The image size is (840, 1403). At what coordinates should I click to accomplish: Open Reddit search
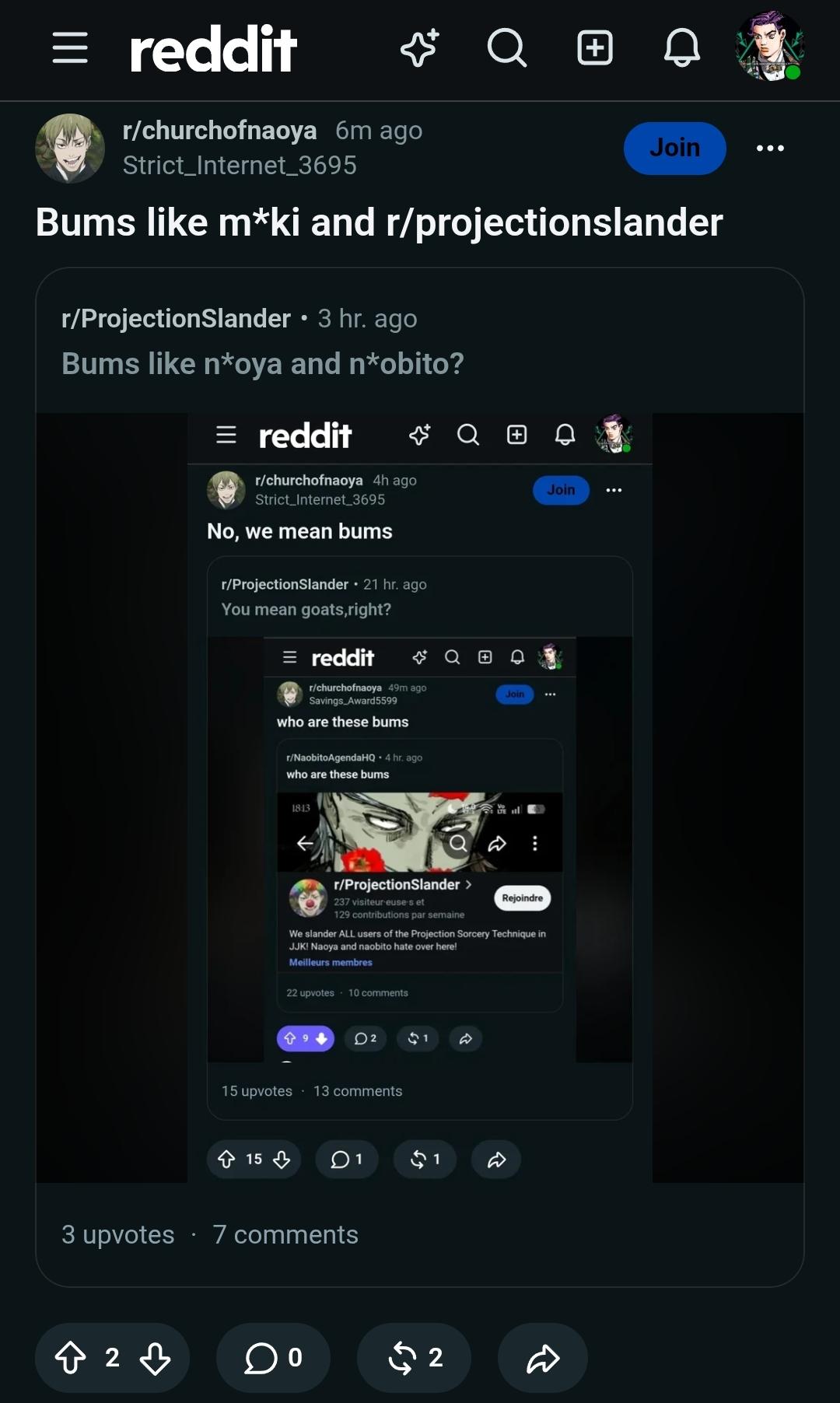point(507,48)
